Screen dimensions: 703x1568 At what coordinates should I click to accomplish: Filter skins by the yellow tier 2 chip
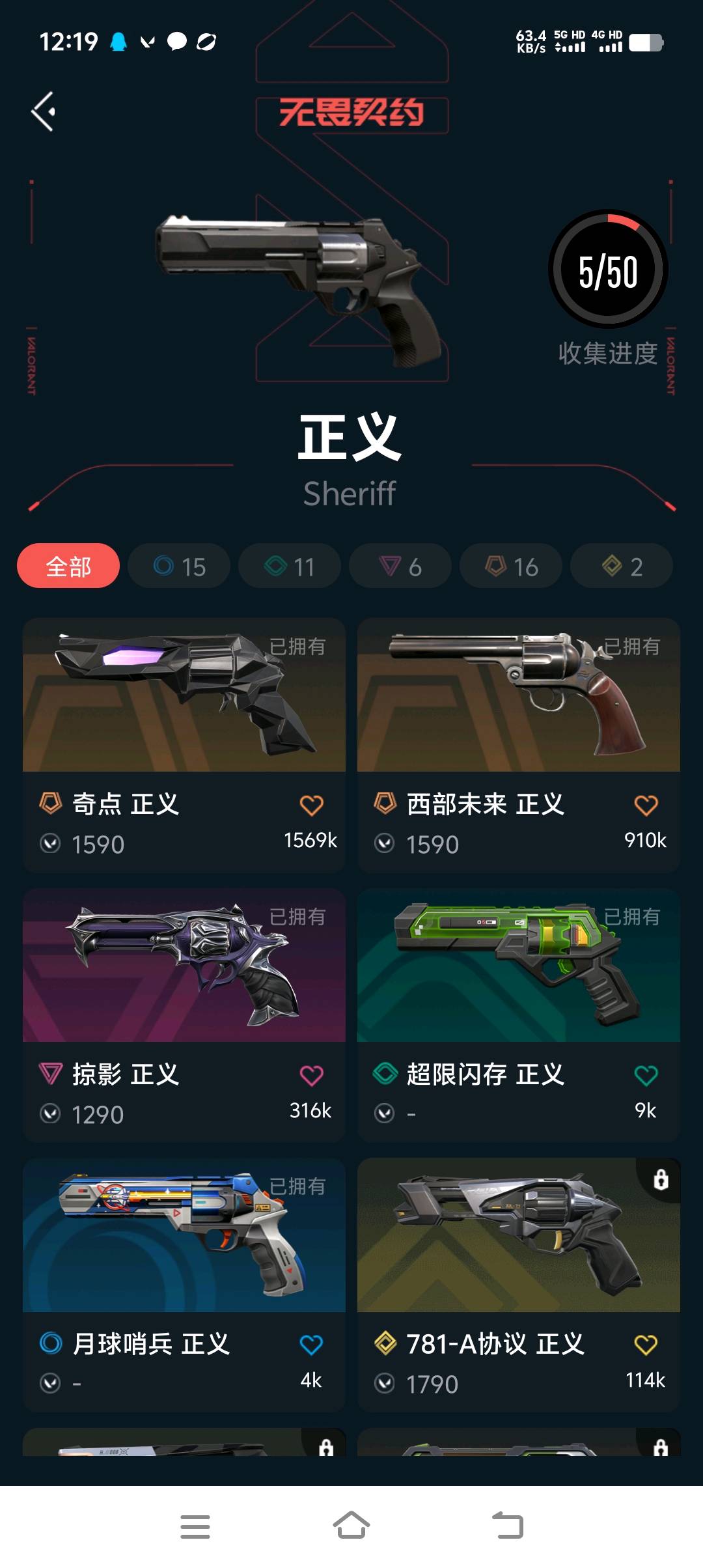[x=622, y=566]
